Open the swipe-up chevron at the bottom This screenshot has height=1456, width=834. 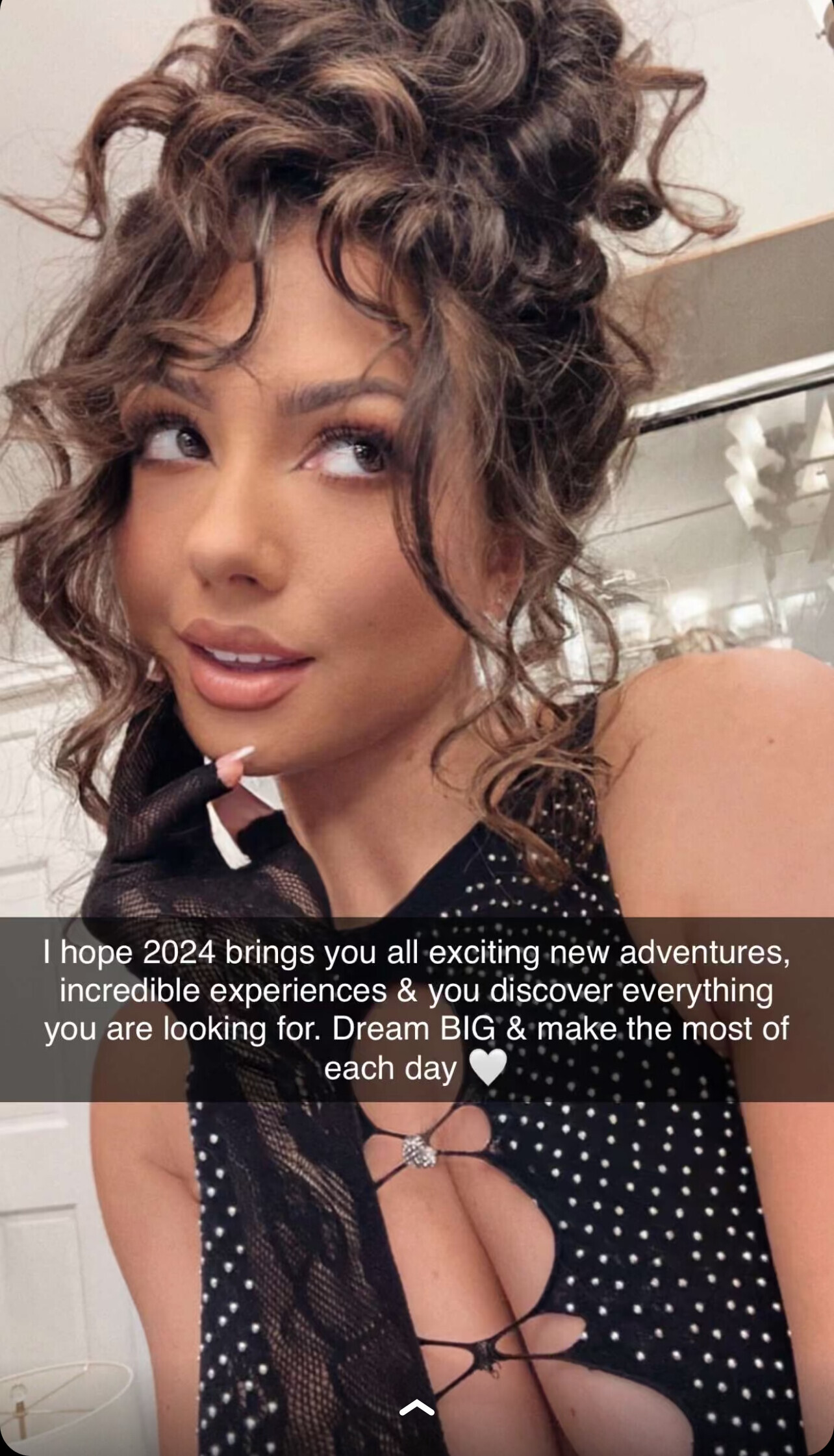coord(417,1407)
